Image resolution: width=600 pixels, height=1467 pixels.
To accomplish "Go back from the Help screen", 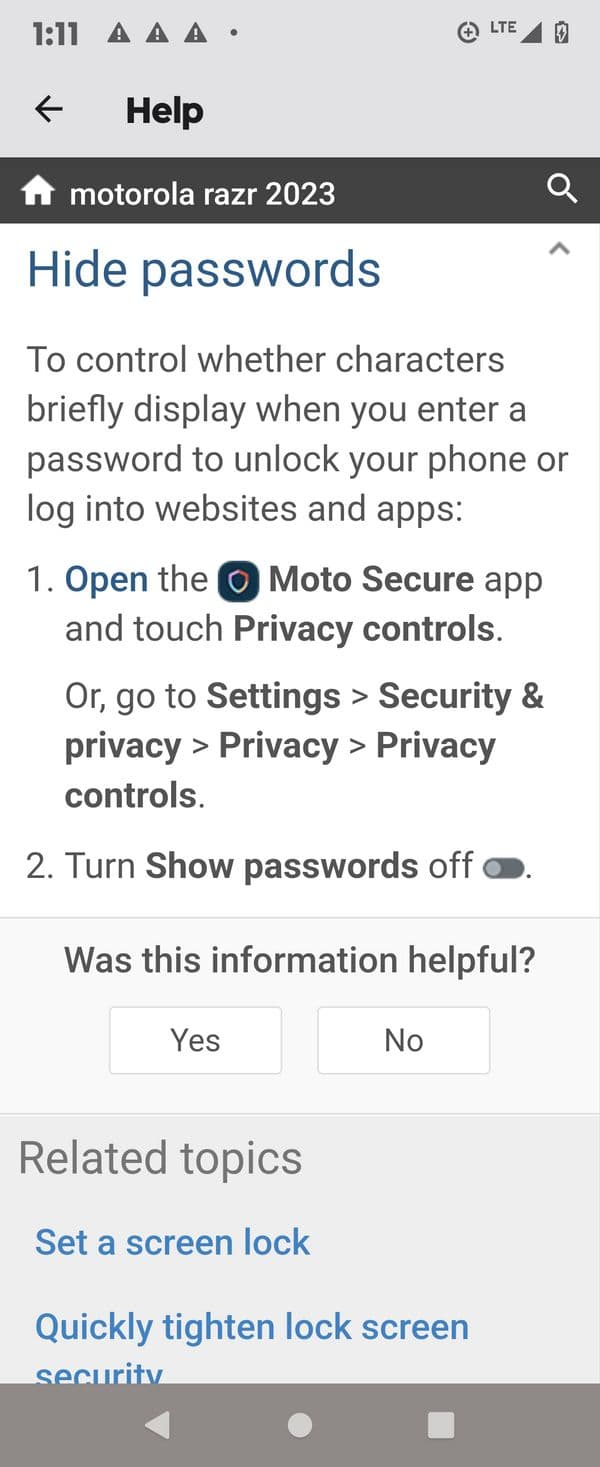I will [48, 110].
